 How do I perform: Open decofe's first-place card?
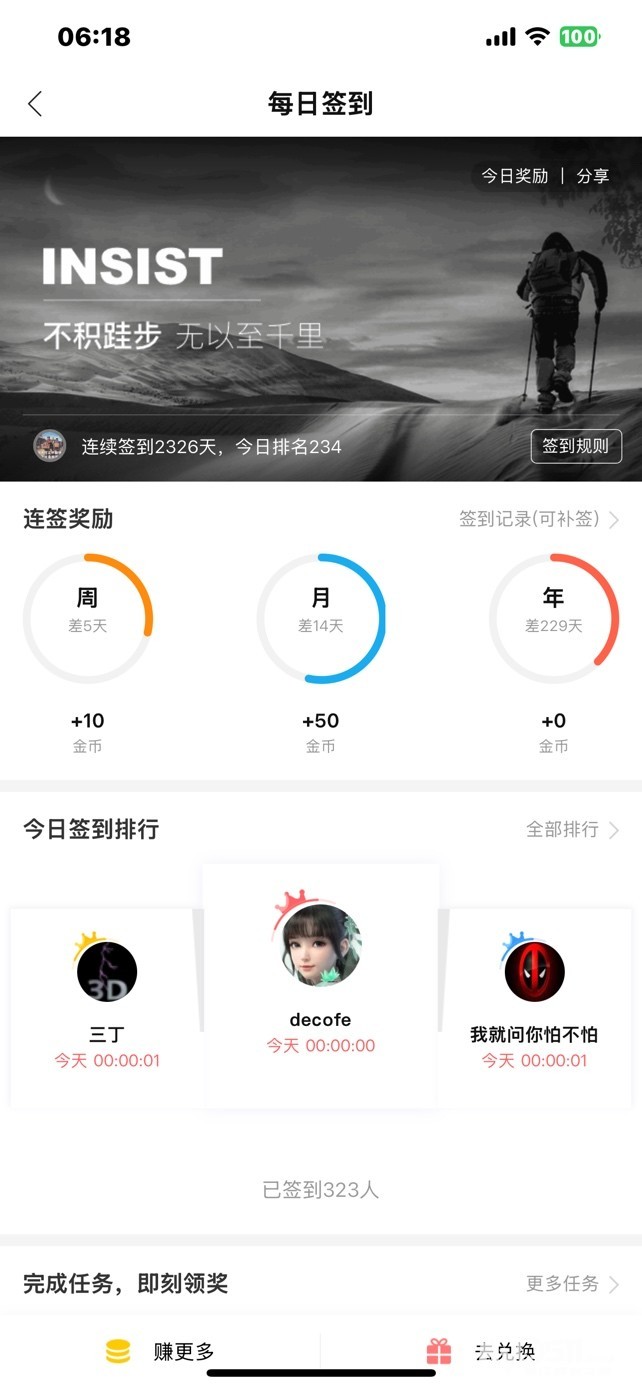(x=321, y=985)
